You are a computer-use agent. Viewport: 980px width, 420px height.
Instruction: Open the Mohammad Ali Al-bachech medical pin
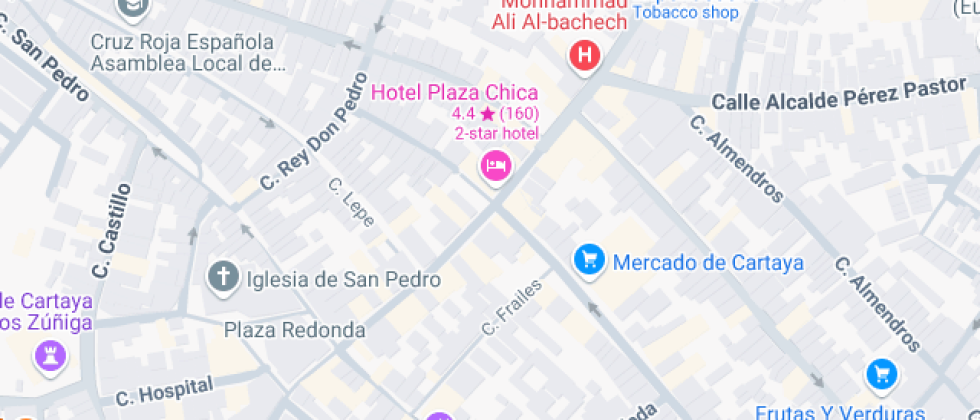point(585,56)
